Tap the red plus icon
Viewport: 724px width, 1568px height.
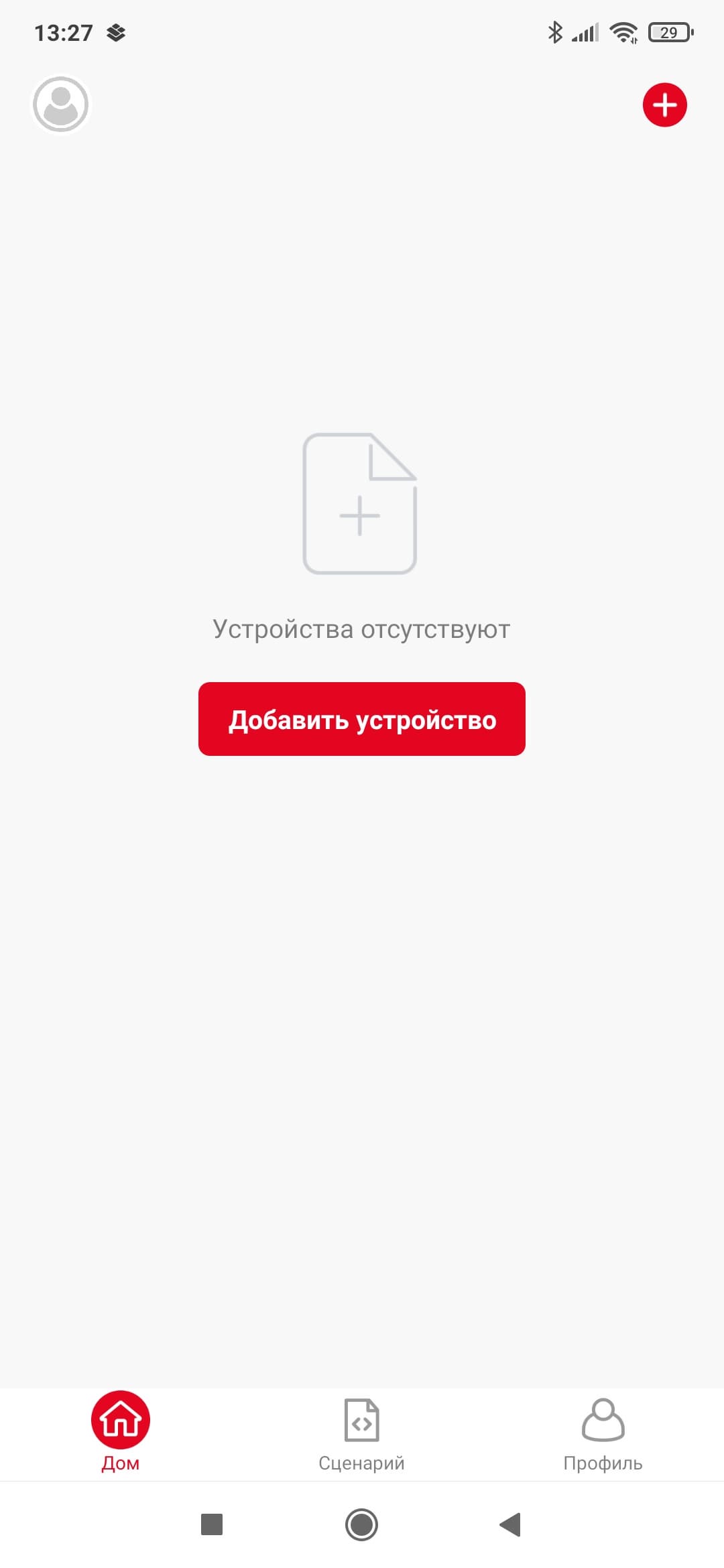(x=664, y=105)
